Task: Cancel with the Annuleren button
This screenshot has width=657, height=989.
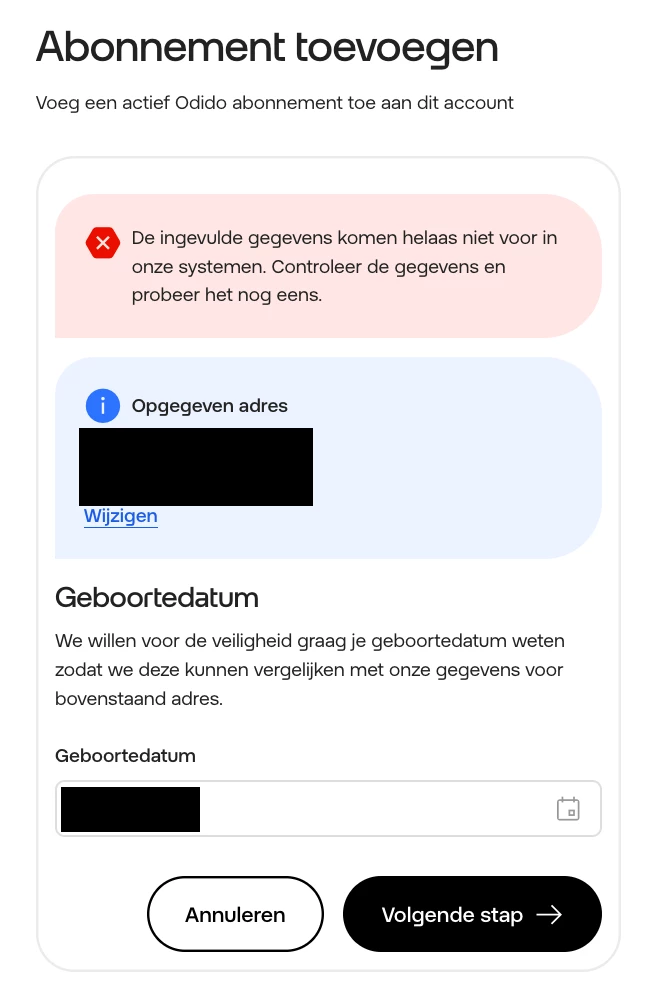Action: coord(235,914)
